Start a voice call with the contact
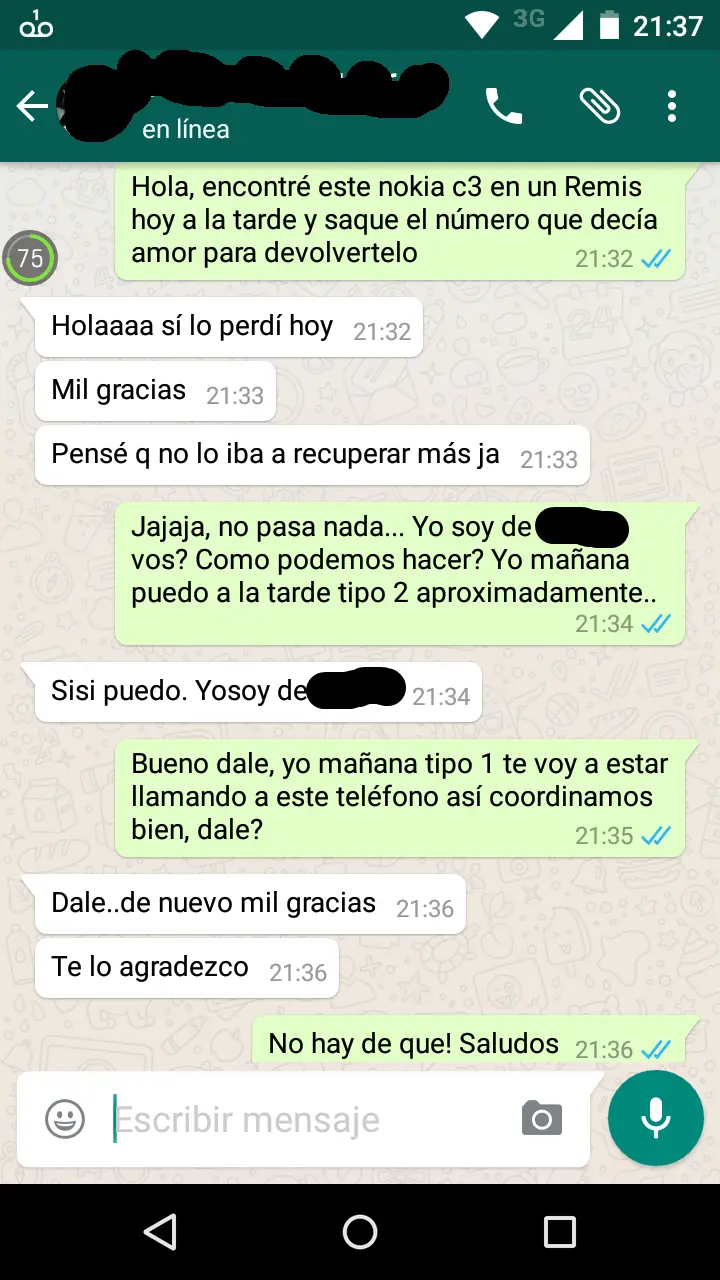 (x=503, y=103)
